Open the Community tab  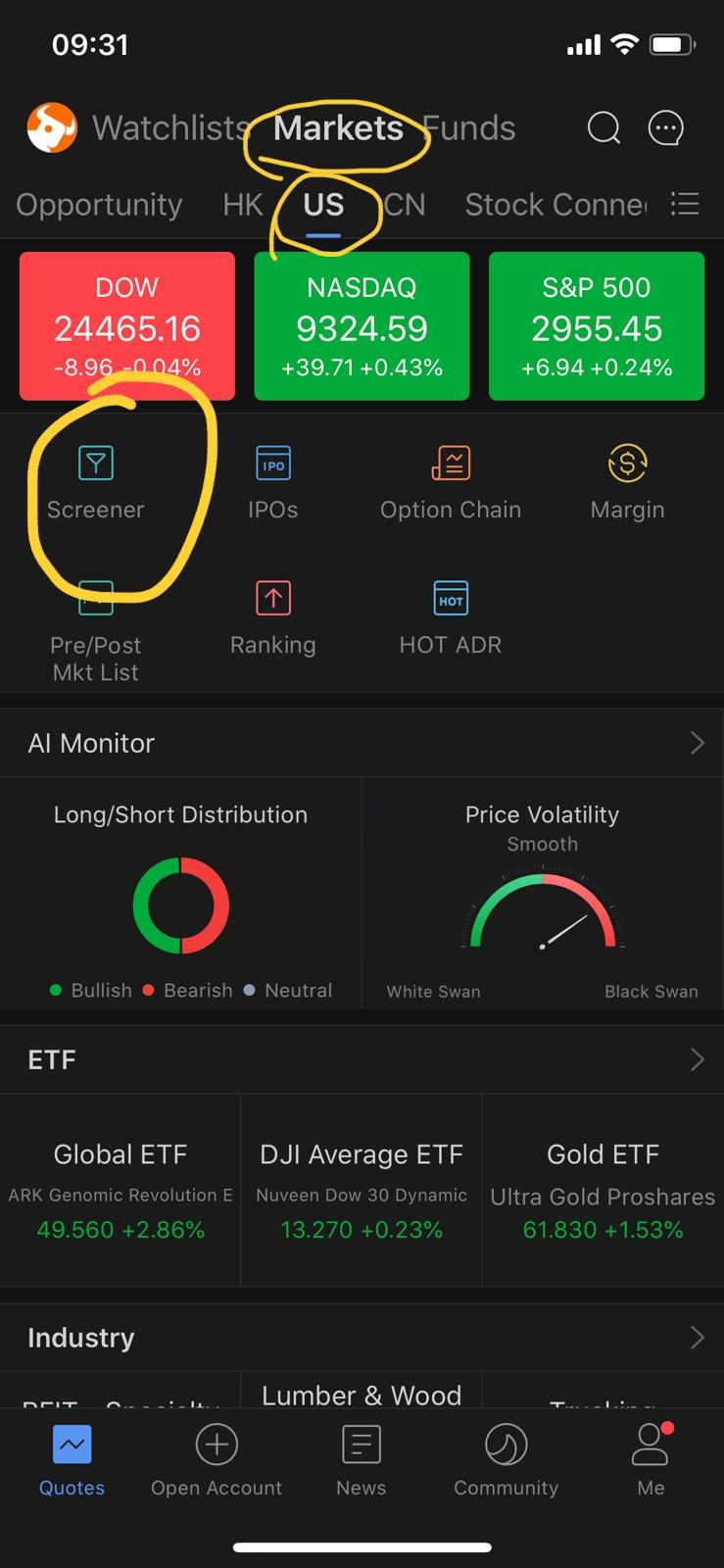(x=506, y=1460)
